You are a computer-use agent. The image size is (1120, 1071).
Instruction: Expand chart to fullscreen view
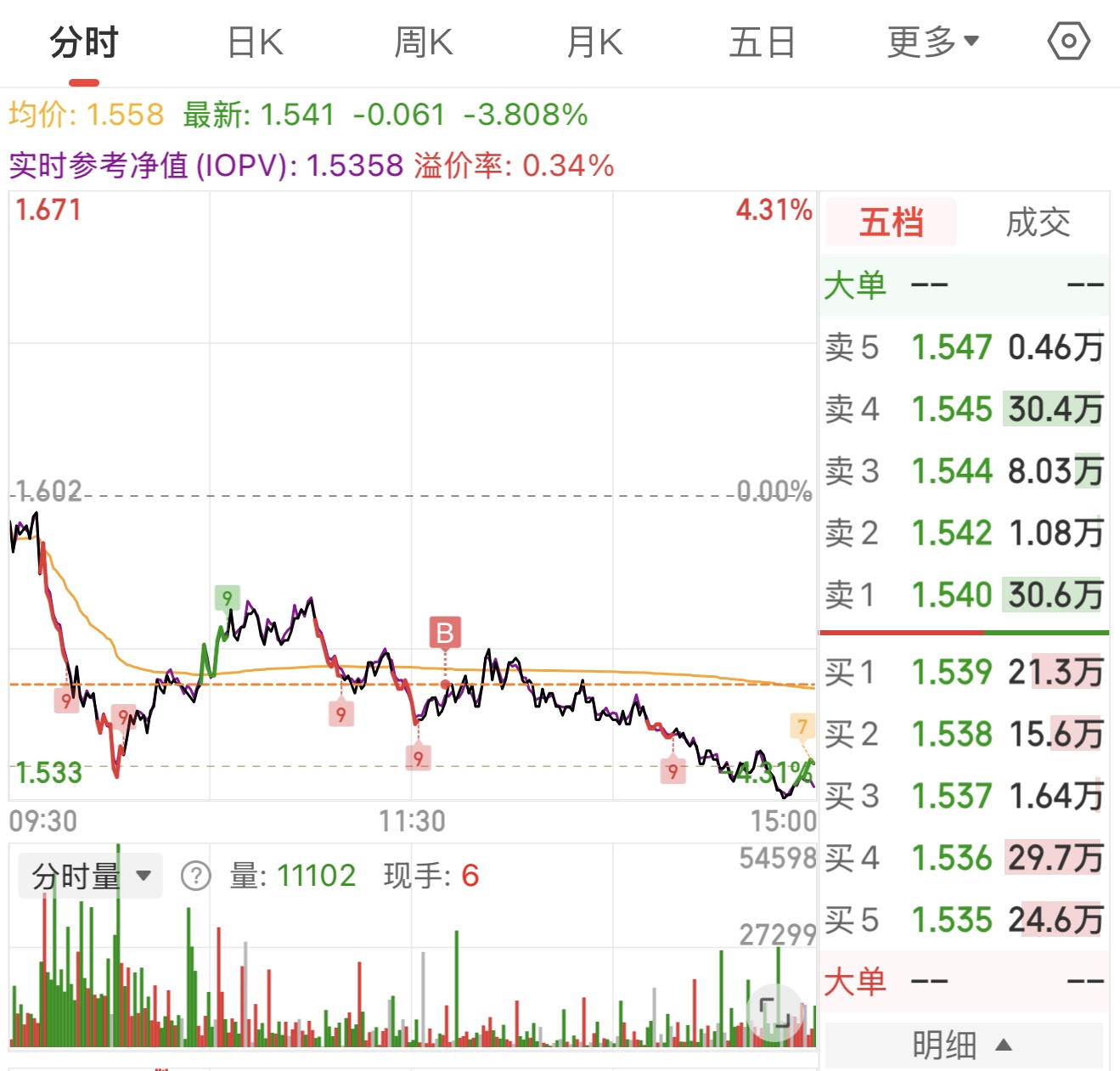click(x=774, y=1012)
